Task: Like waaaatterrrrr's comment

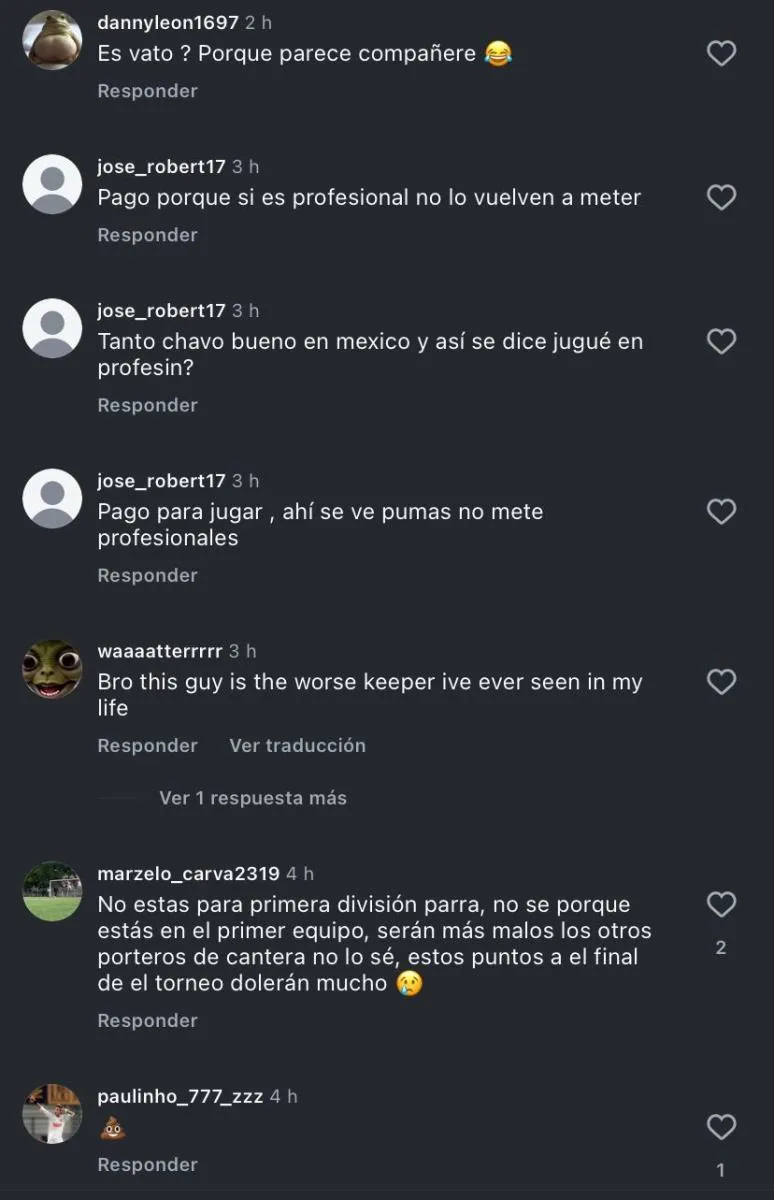Action: pyautogui.click(x=721, y=683)
